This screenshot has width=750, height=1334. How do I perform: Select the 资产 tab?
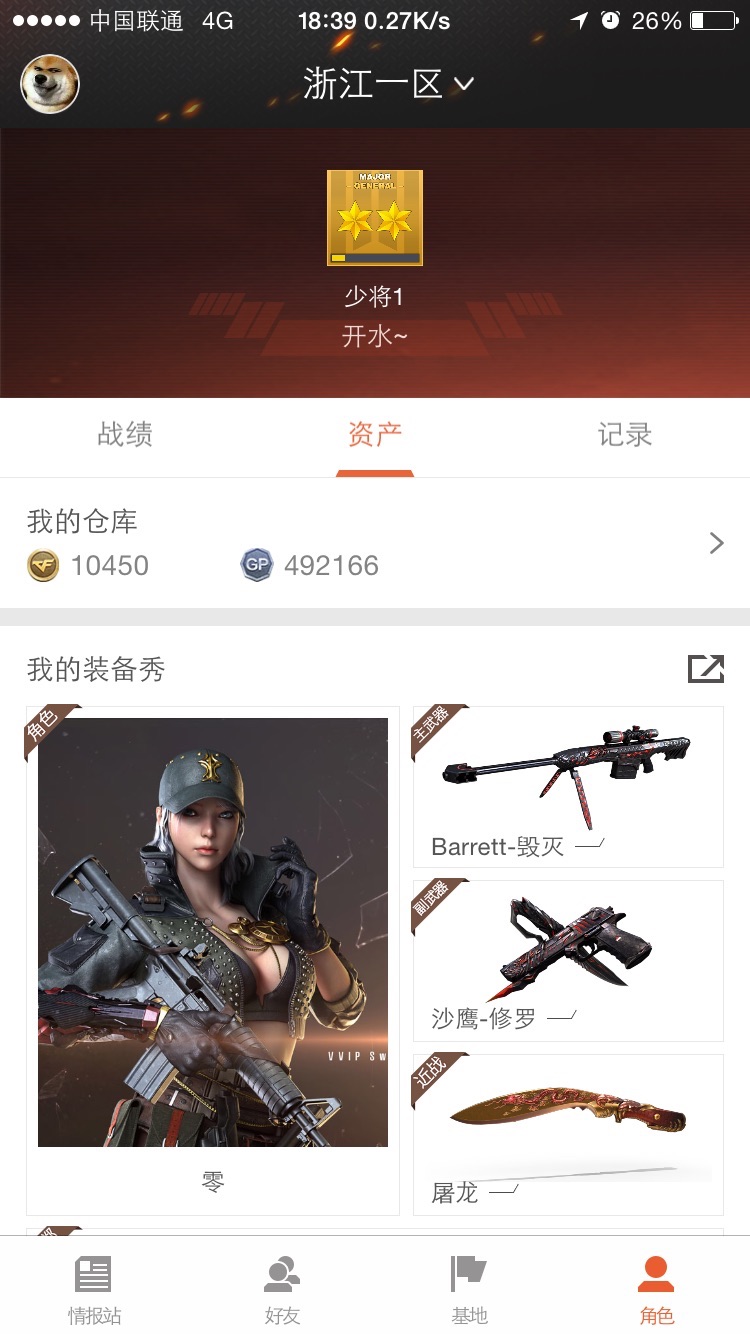[x=375, y=435]
